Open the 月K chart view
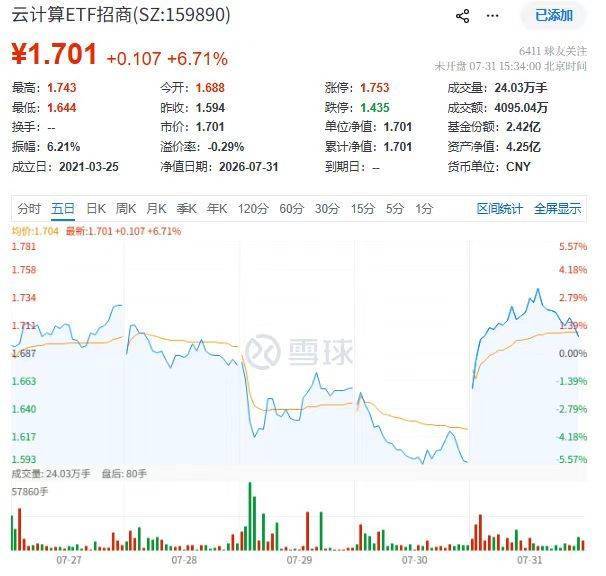Screen dimensions: 606x576 pyautogui.click(x=156, y=209)
